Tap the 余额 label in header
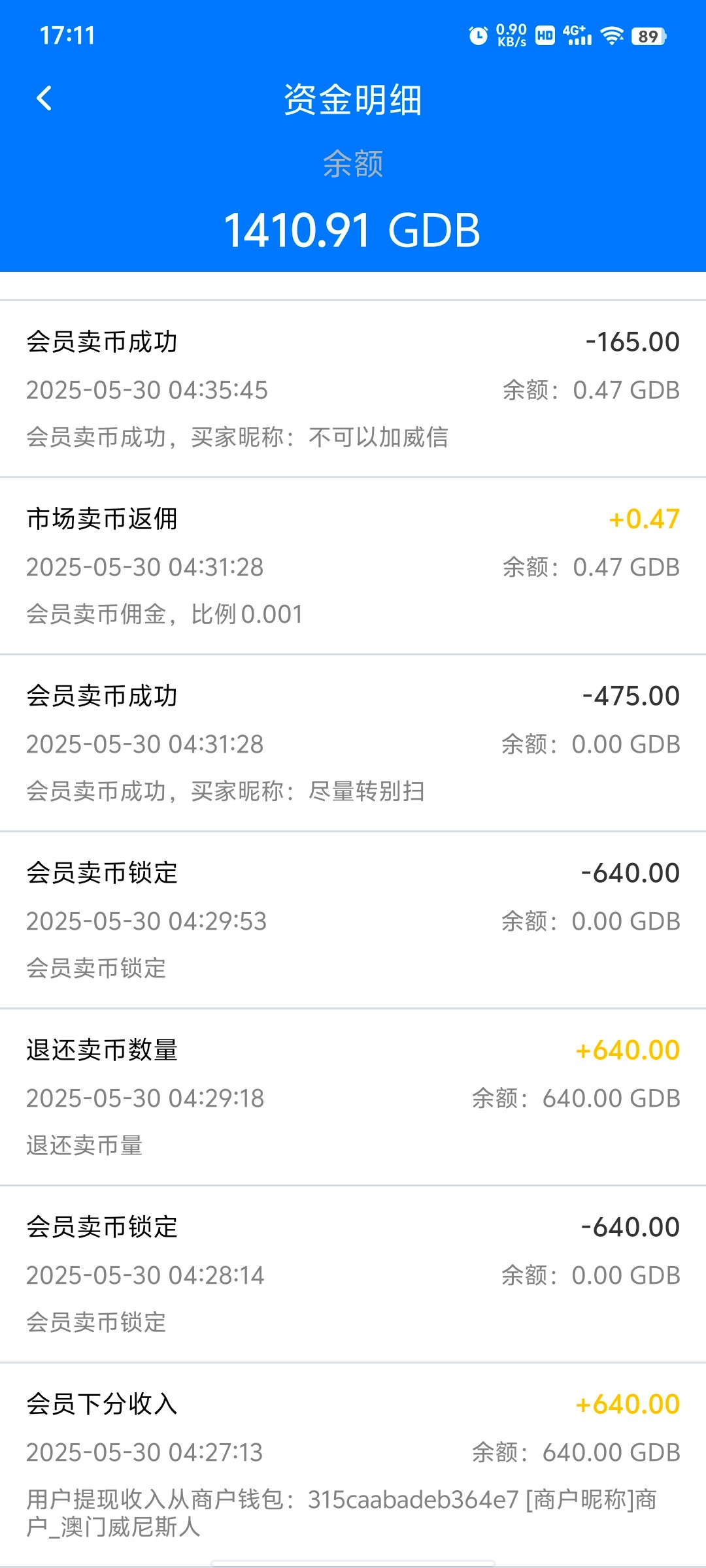This screenshot has width=706, height=1568. click(353, 165)
